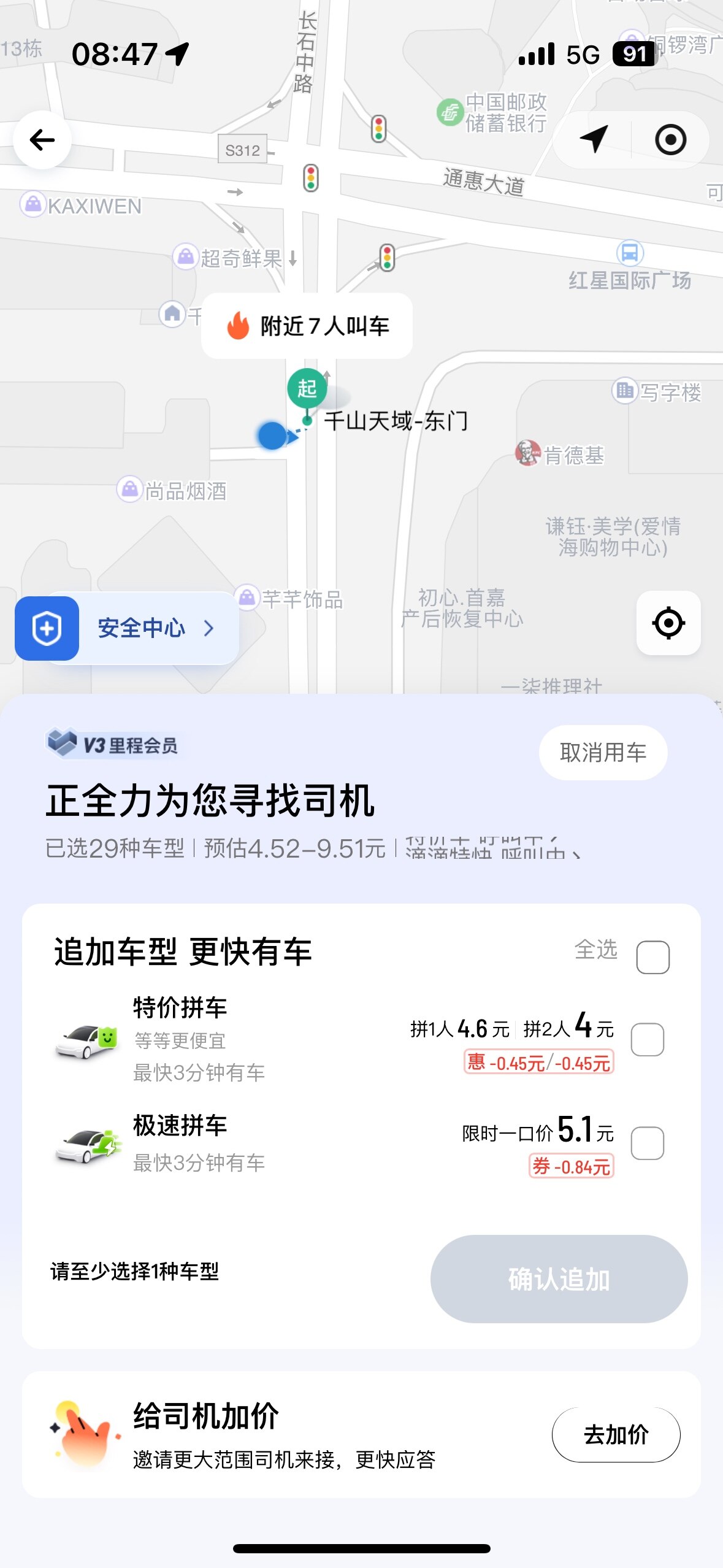Open V3里程会员 membership badge
This screenshot has width=723, height=1568.
pos(113,744)
